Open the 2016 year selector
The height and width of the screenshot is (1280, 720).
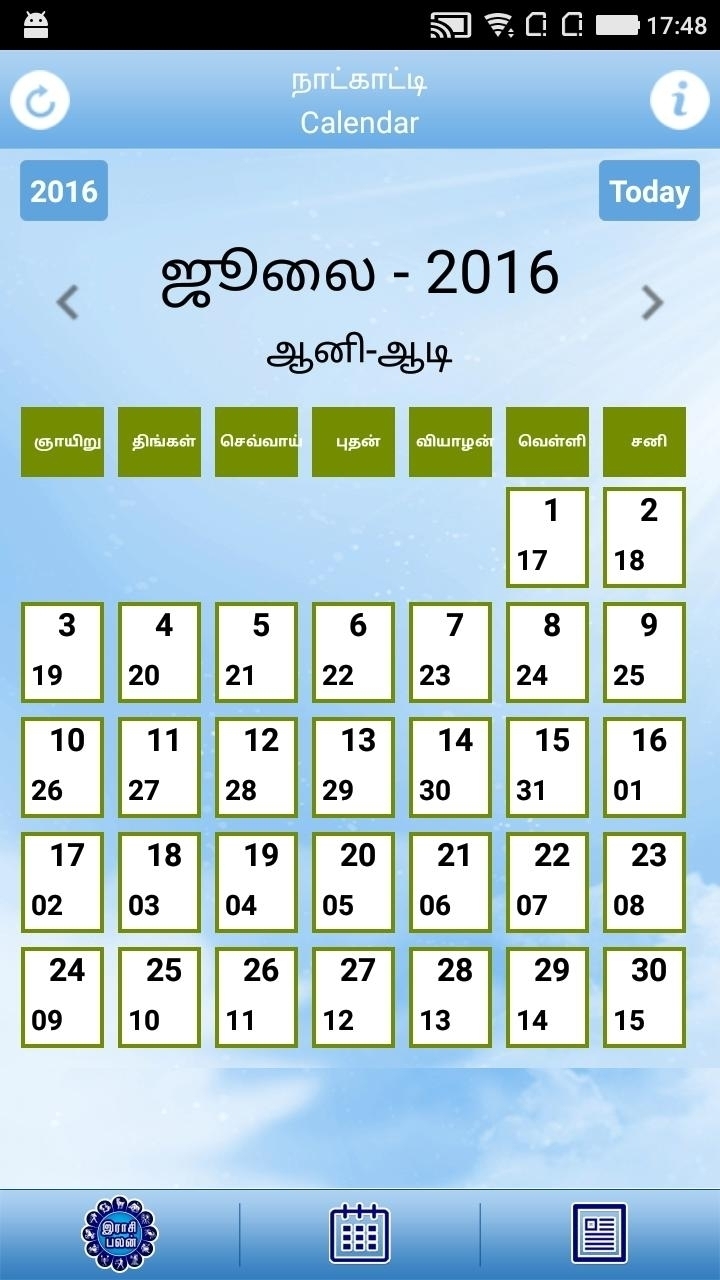tap(64, 191)
